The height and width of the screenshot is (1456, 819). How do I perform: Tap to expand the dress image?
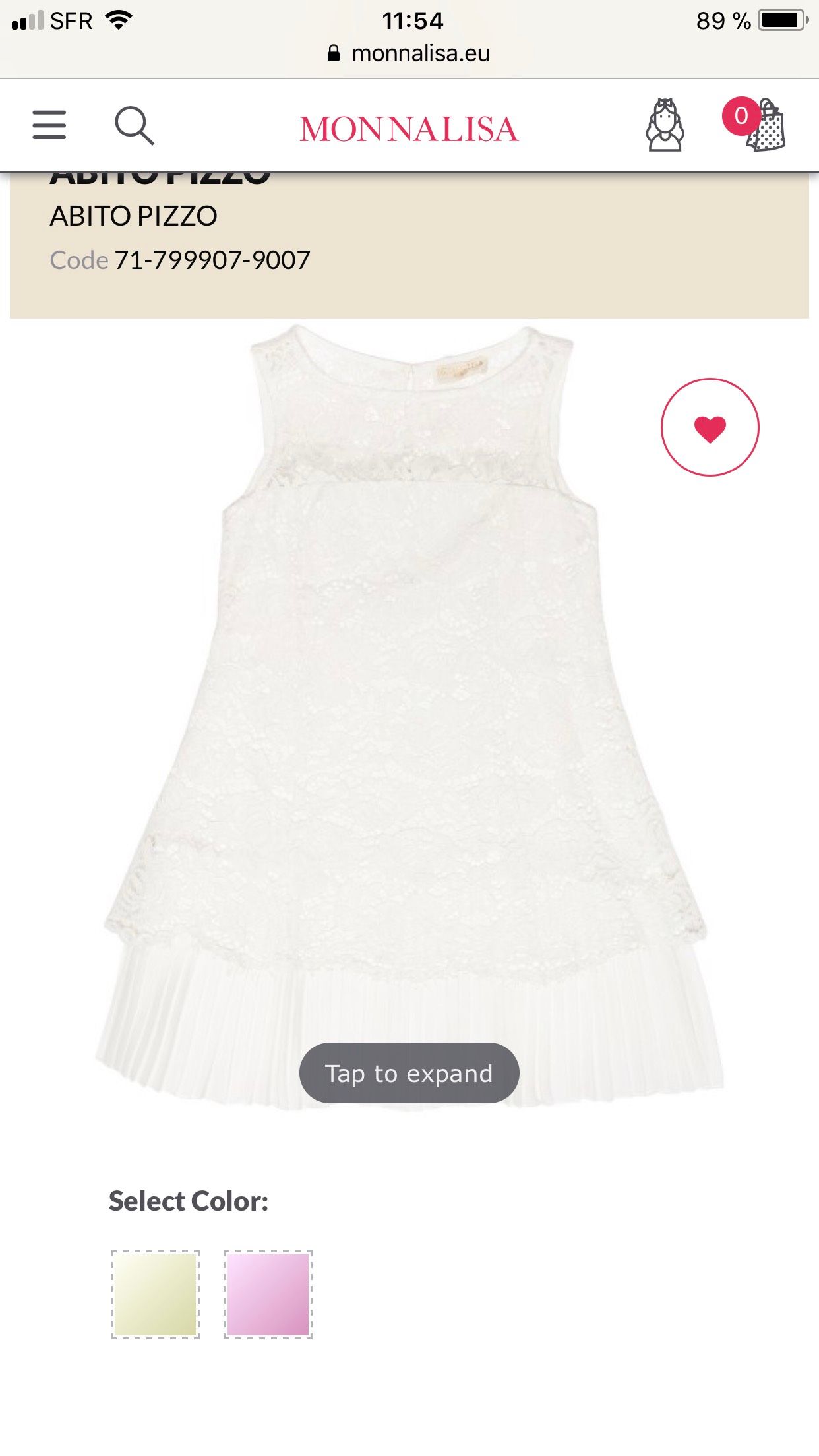pyautogui.click(x=409, y=1074)
